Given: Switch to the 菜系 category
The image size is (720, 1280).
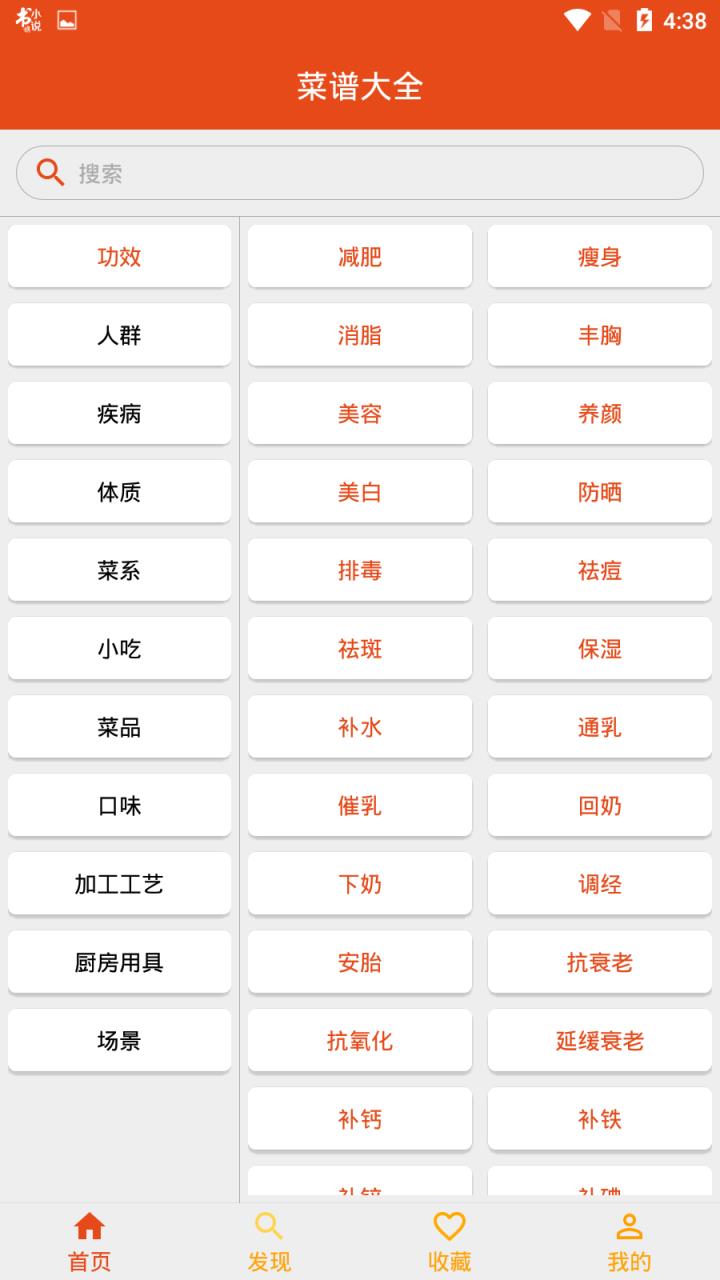Looking at the screenshot, I should [119, 570].
